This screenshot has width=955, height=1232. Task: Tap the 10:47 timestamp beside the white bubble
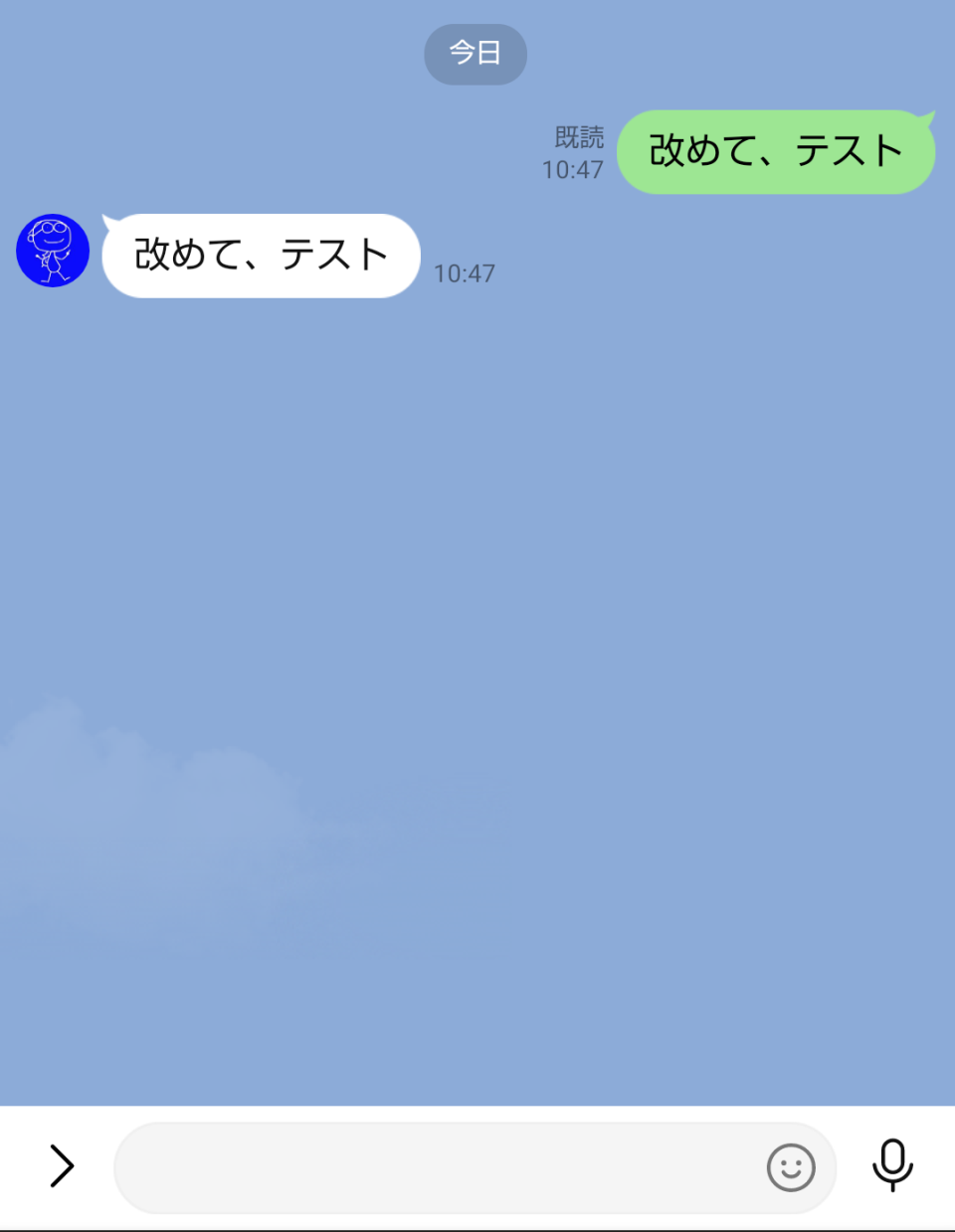click(464, 273)
